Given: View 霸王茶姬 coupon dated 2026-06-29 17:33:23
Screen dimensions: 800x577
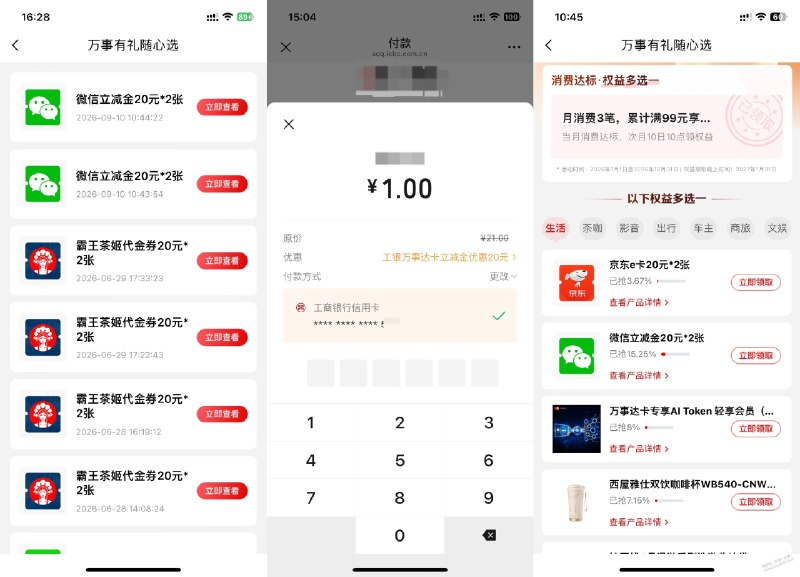Looking at the screenshot, I should pyautogui.click(x=222, y=261).
